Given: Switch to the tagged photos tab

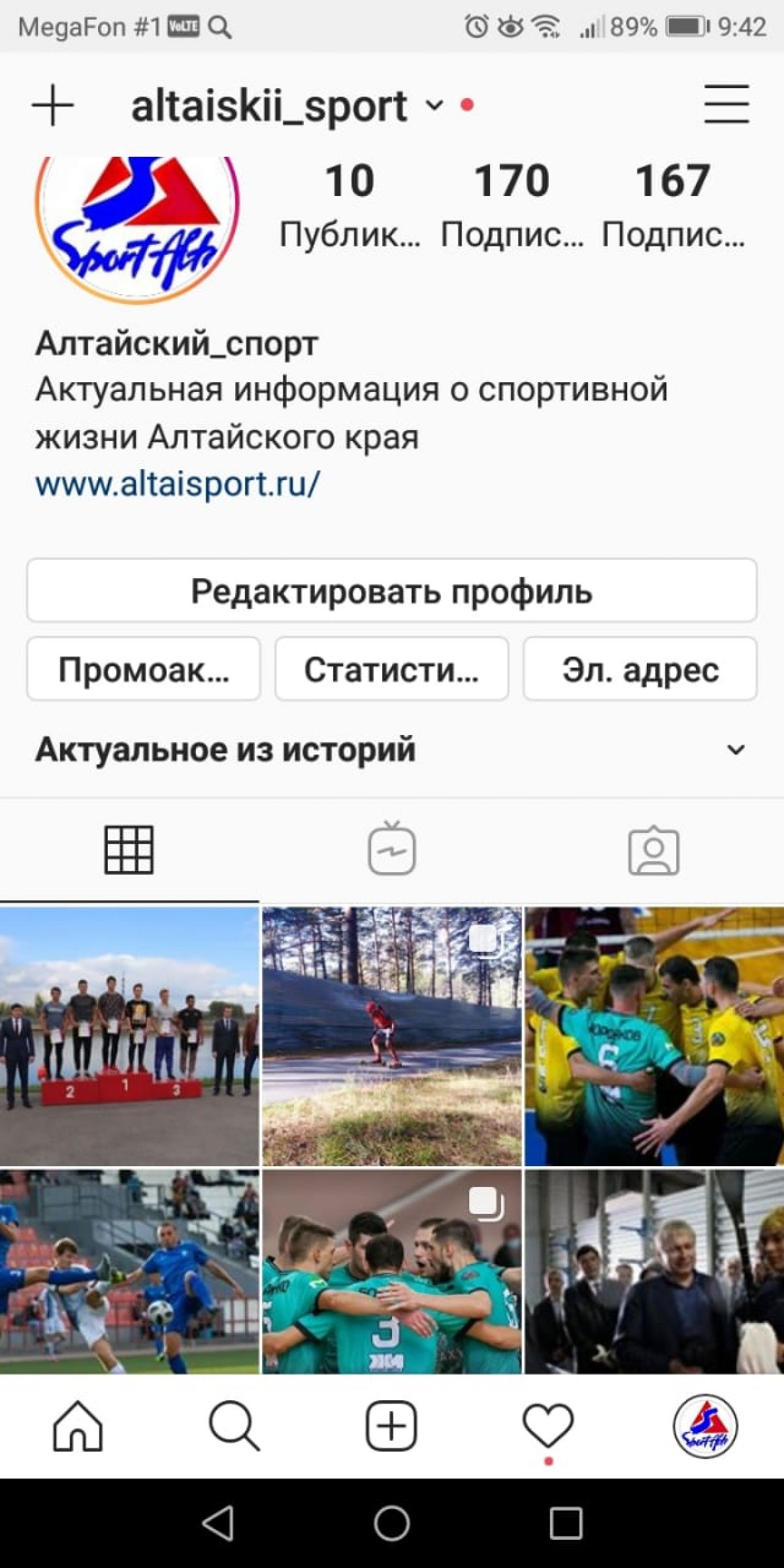Looking at the screenshot, I should click(653, 849).
